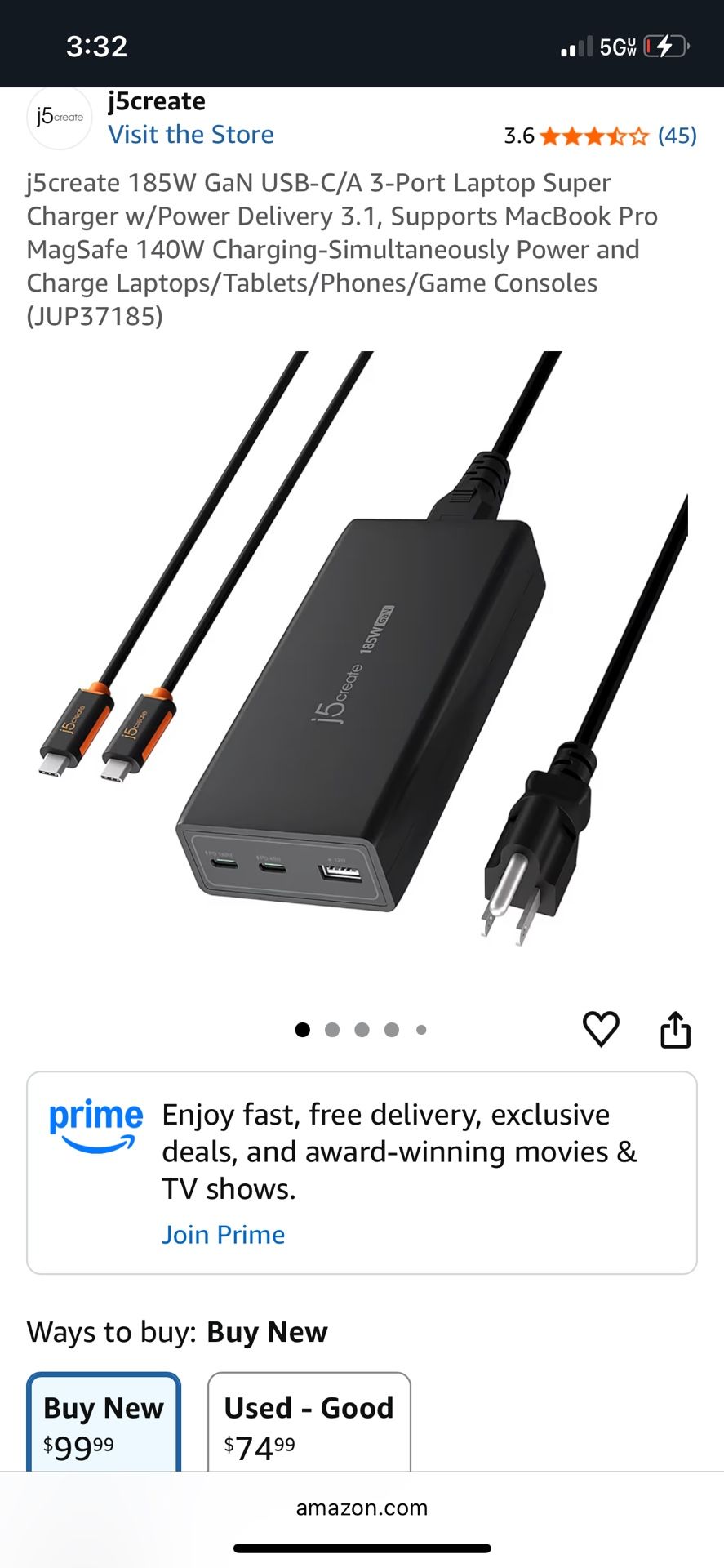The image size is (724, 1568).
Task: Tap the j5create store logo
Action: [59, 118]
